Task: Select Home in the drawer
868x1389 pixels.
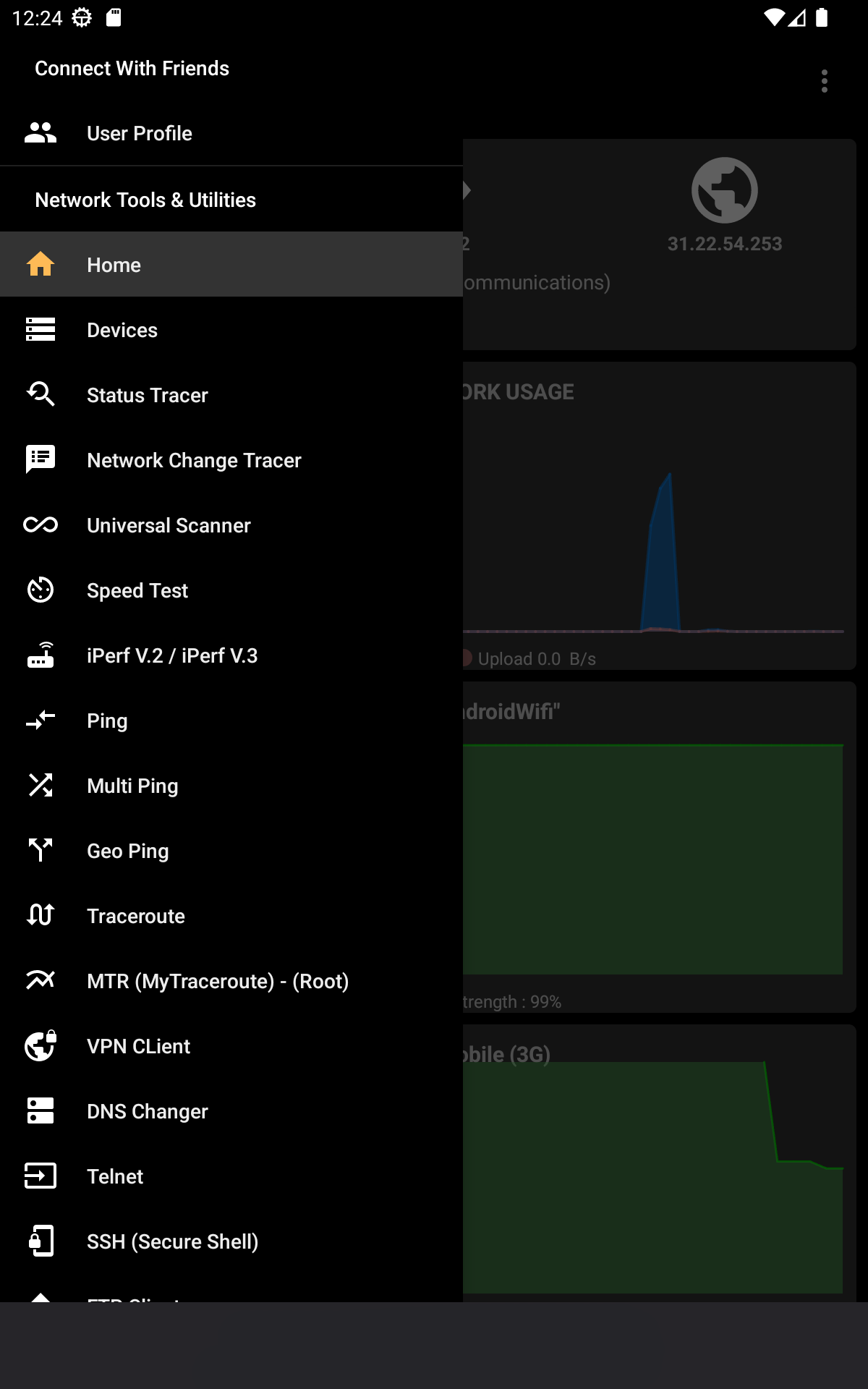Action: [231, 264]
